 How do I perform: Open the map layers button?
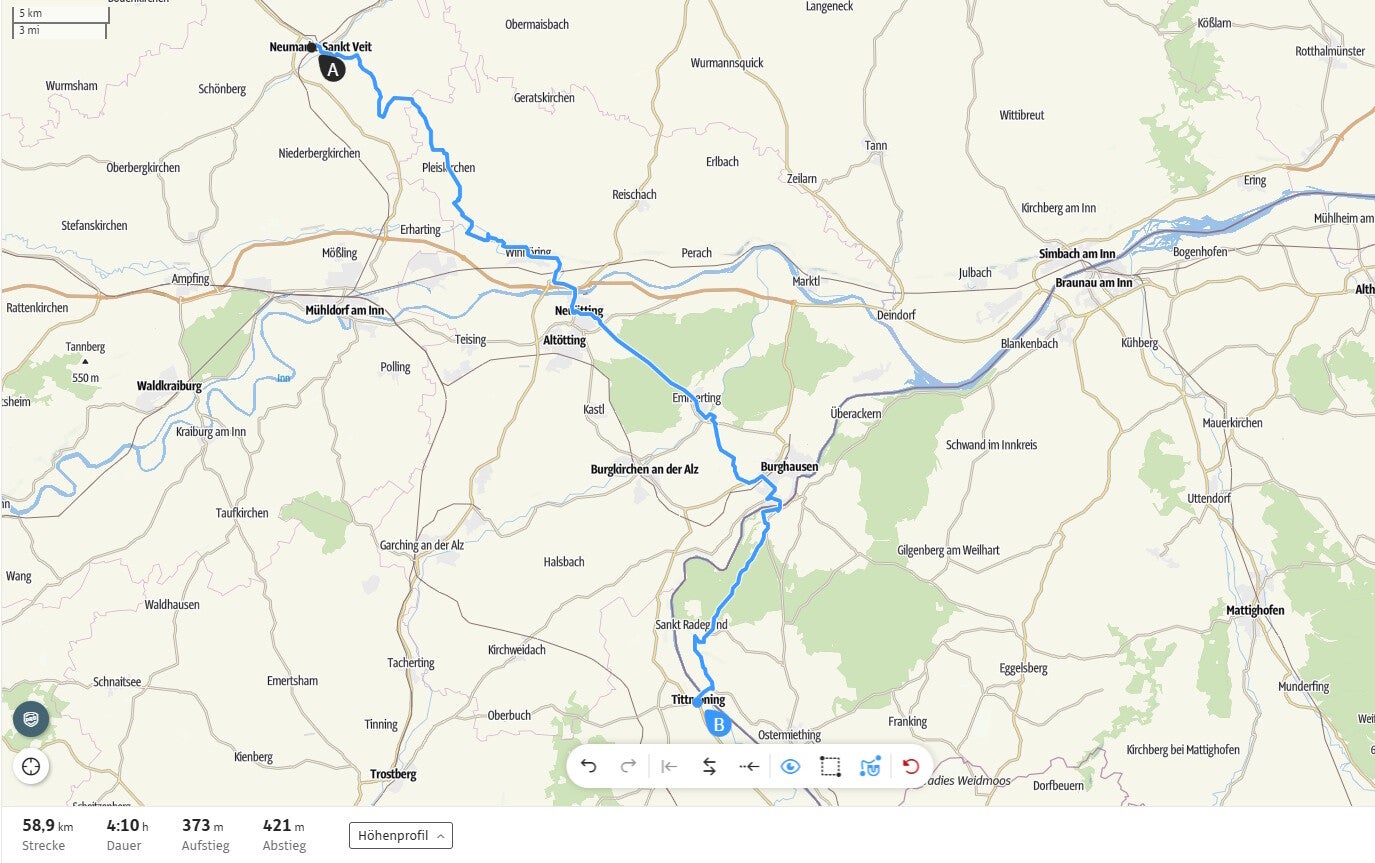(31, 719)
